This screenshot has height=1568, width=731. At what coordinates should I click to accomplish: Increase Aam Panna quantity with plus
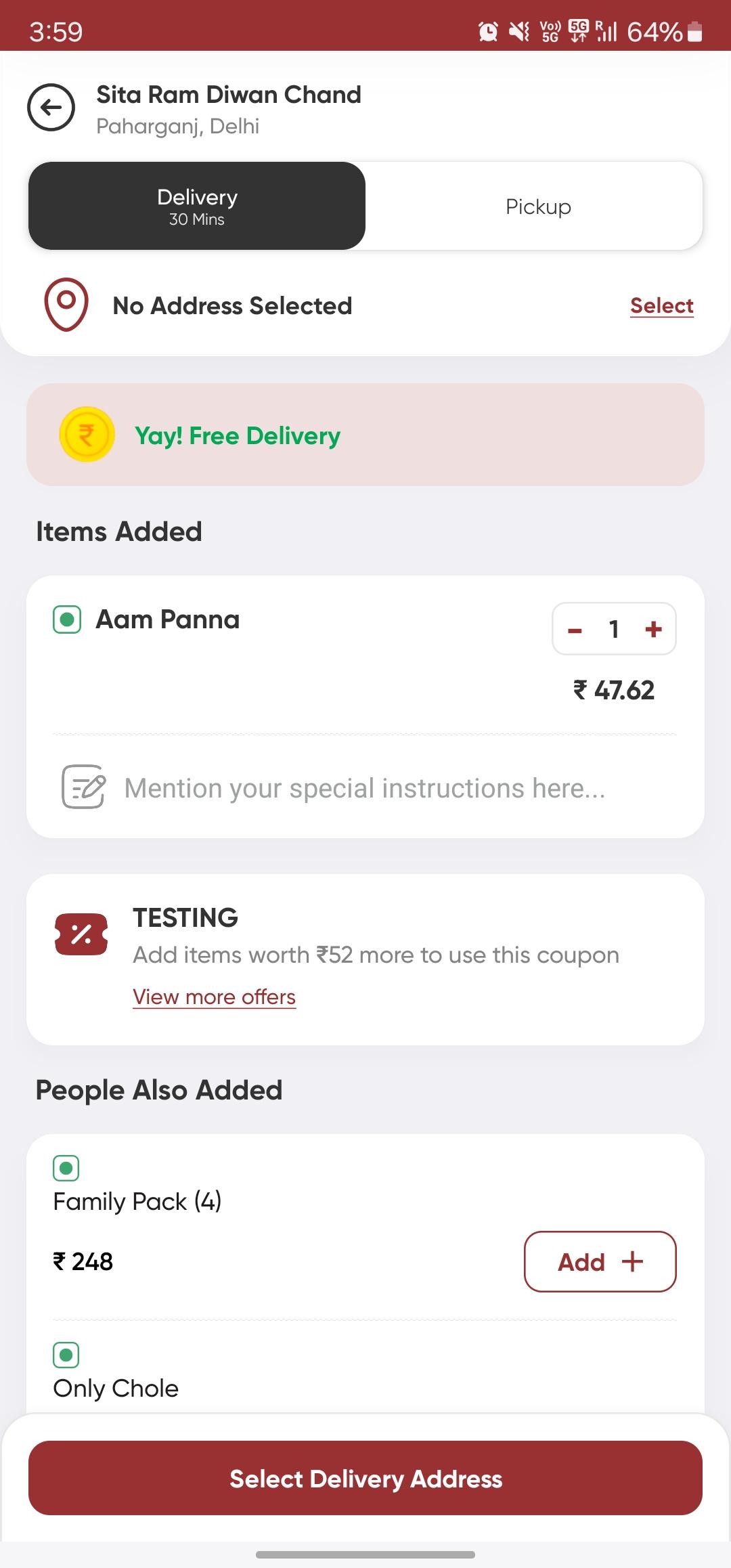[x=653, y=630]
